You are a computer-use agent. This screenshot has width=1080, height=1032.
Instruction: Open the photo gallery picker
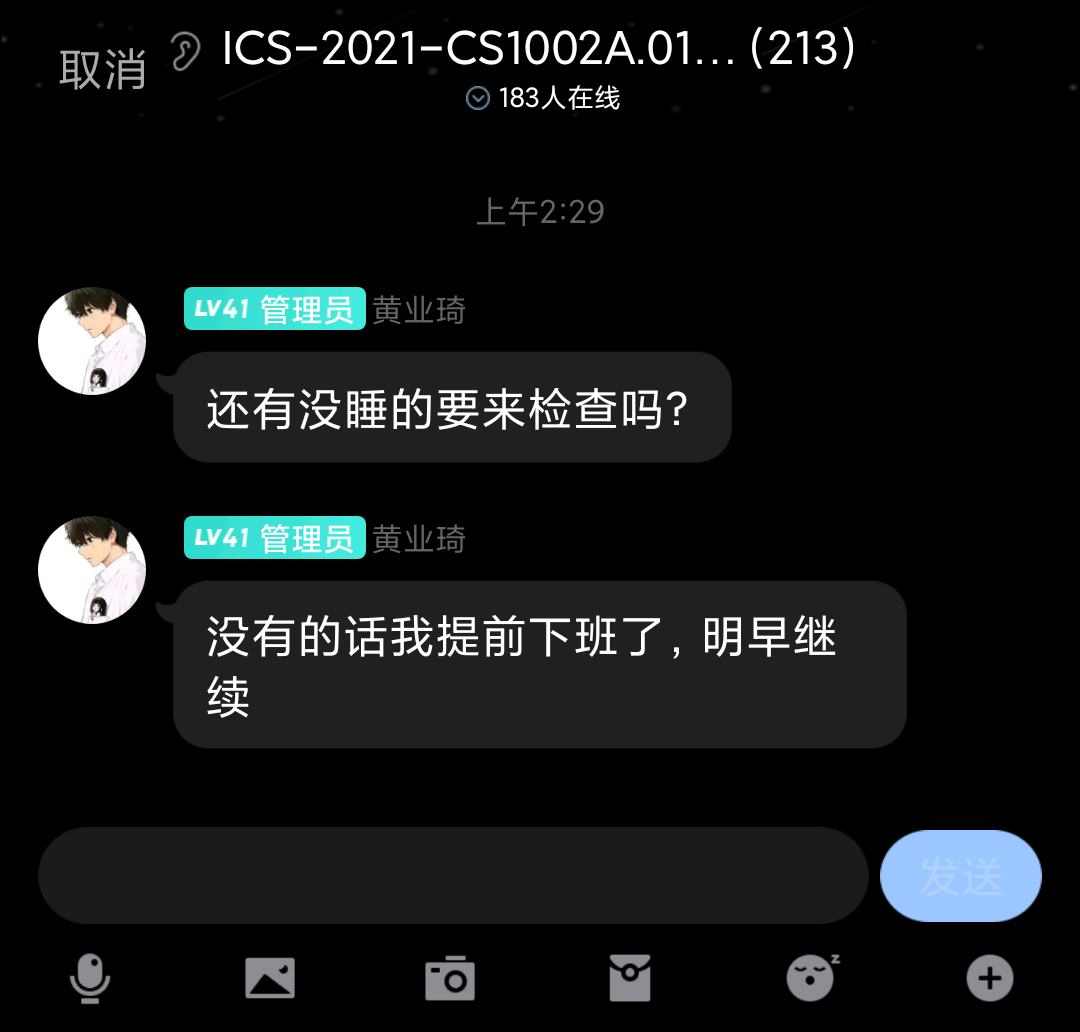pos(270,977)
